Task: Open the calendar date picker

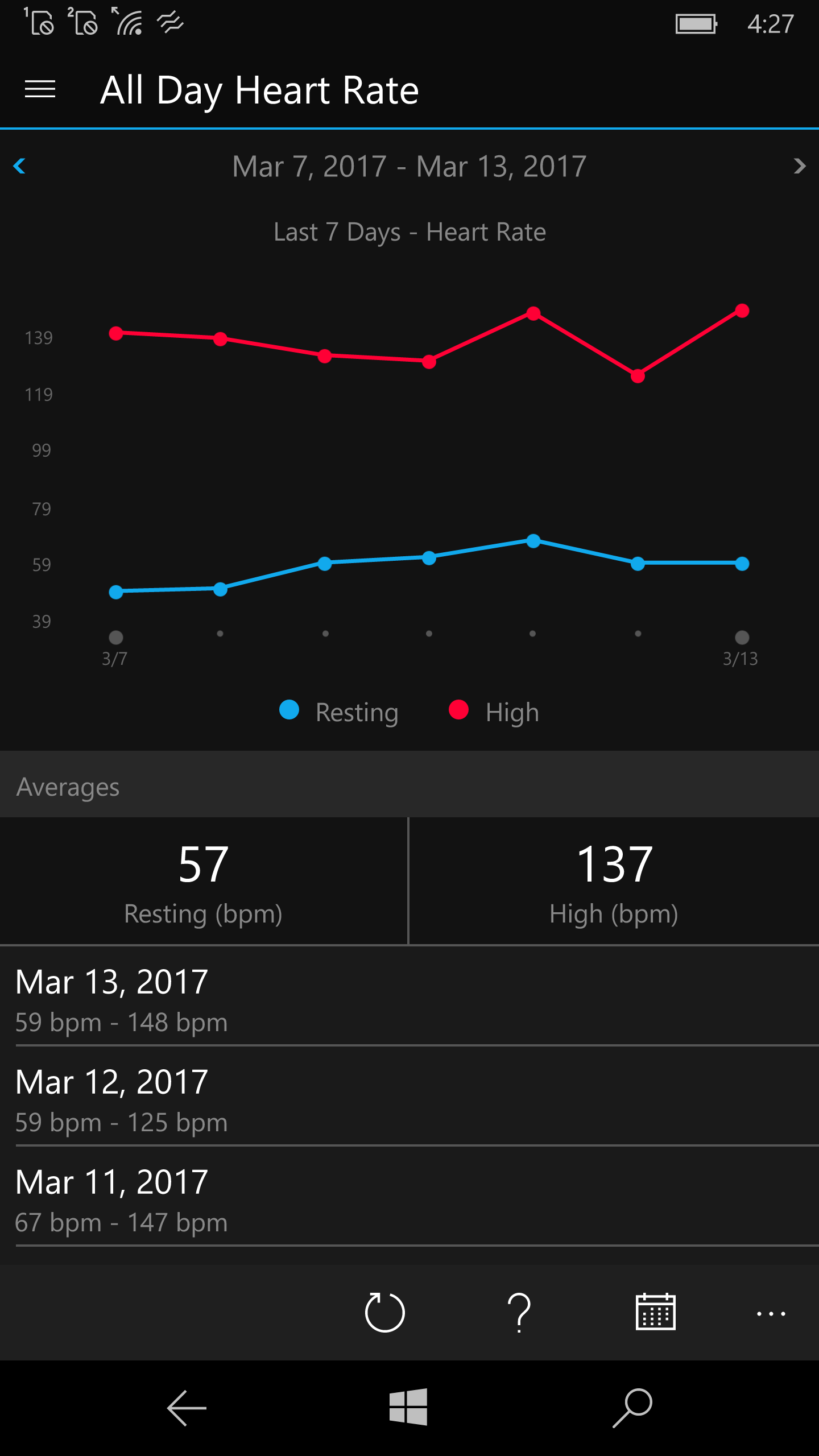Action: 655,1313
